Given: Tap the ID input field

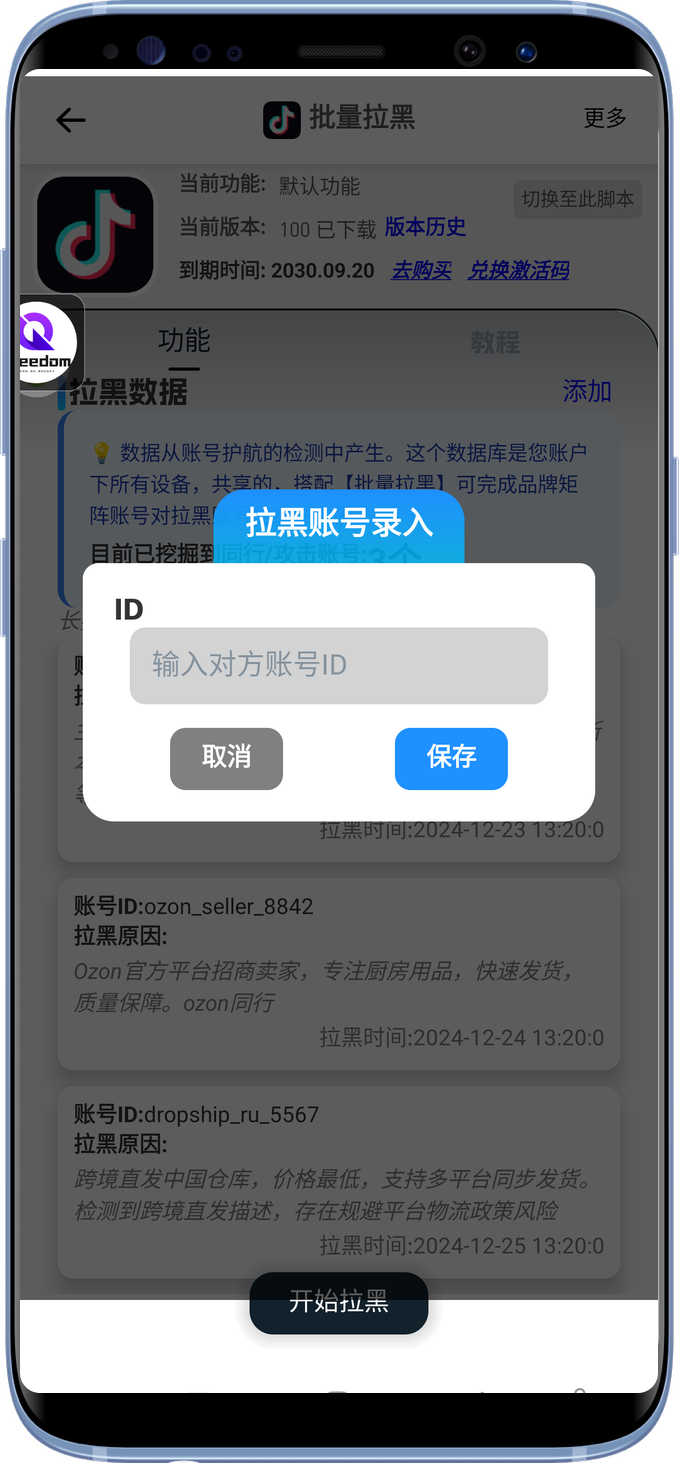Looking at the screenshot, I should 338,665.
